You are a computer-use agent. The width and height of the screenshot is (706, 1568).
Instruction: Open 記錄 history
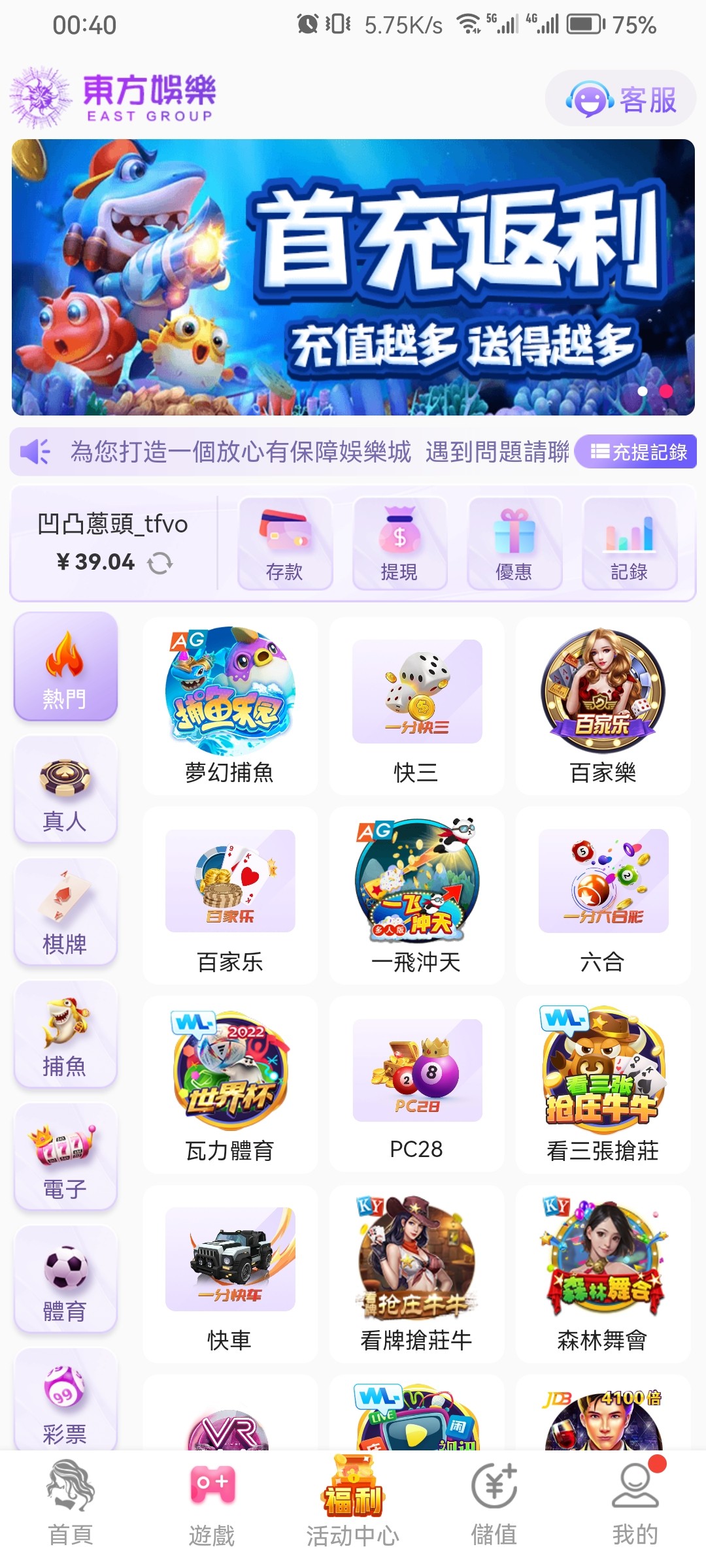pos(629,544)
